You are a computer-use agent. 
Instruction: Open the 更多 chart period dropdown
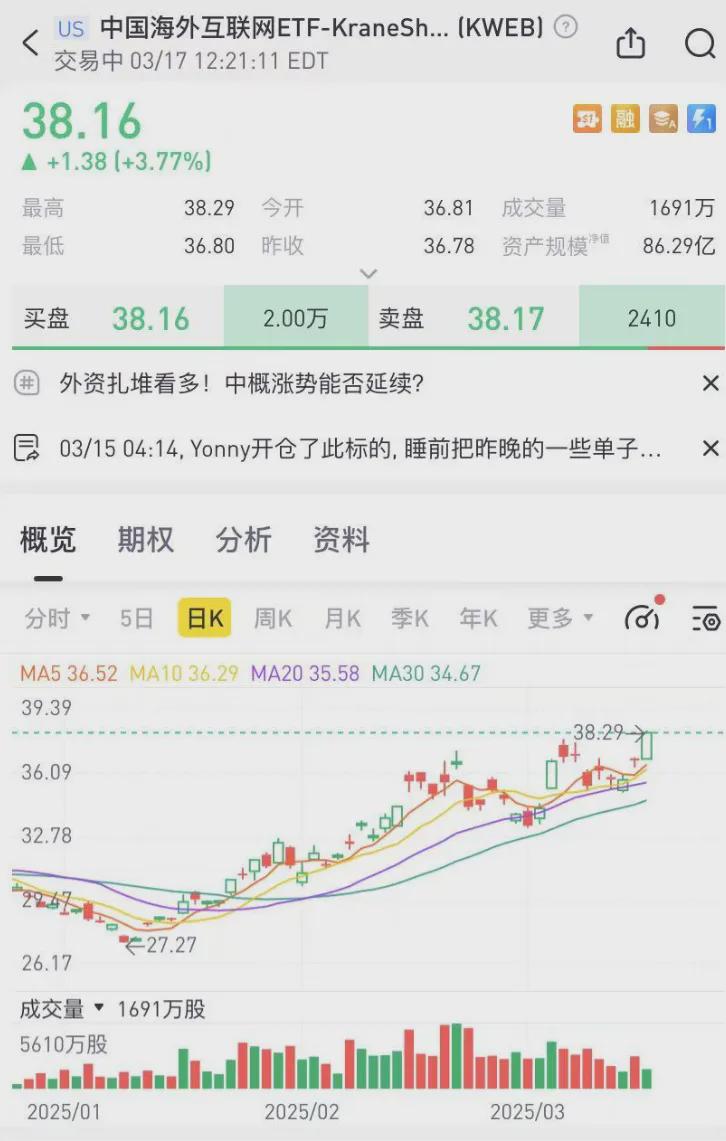(x=560, y=619)
